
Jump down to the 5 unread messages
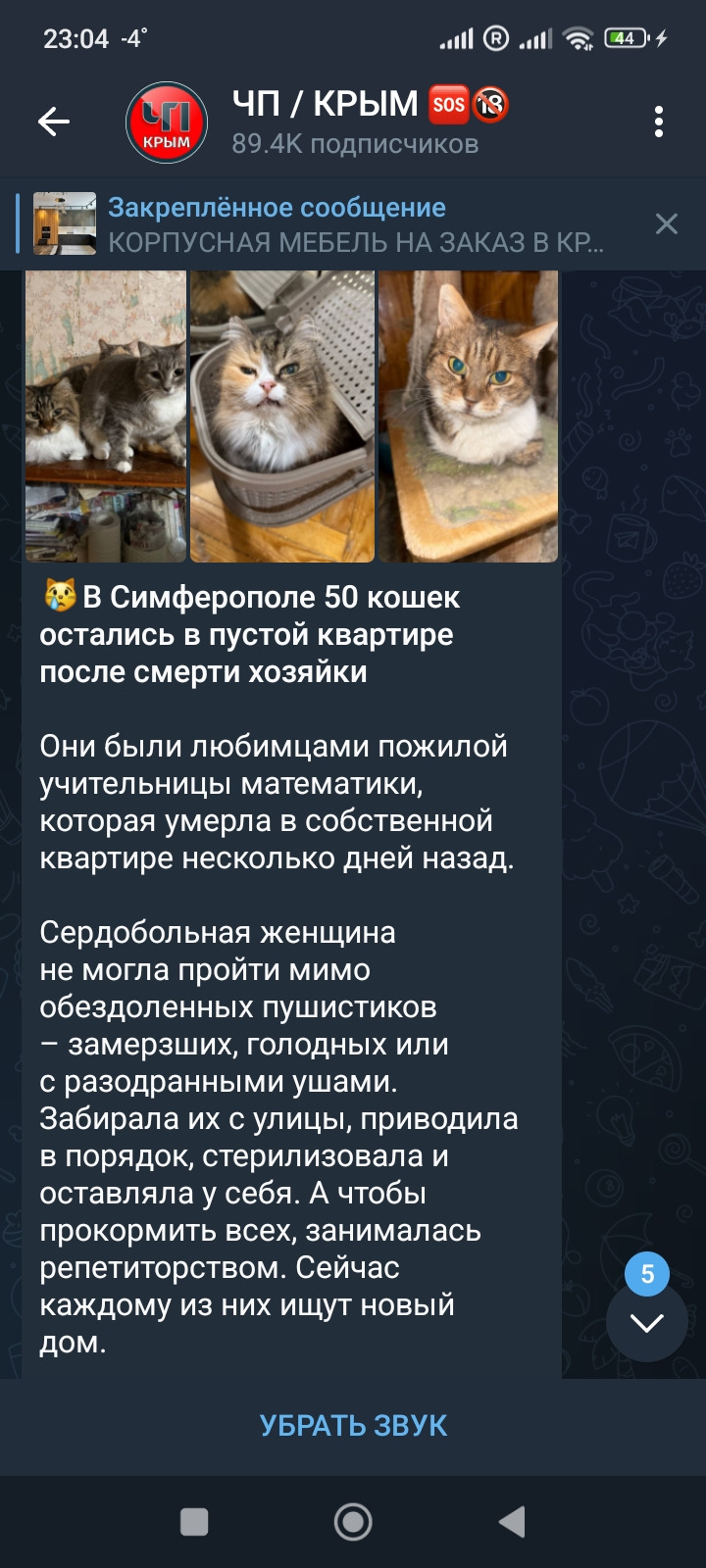[x=646, y=1321]
